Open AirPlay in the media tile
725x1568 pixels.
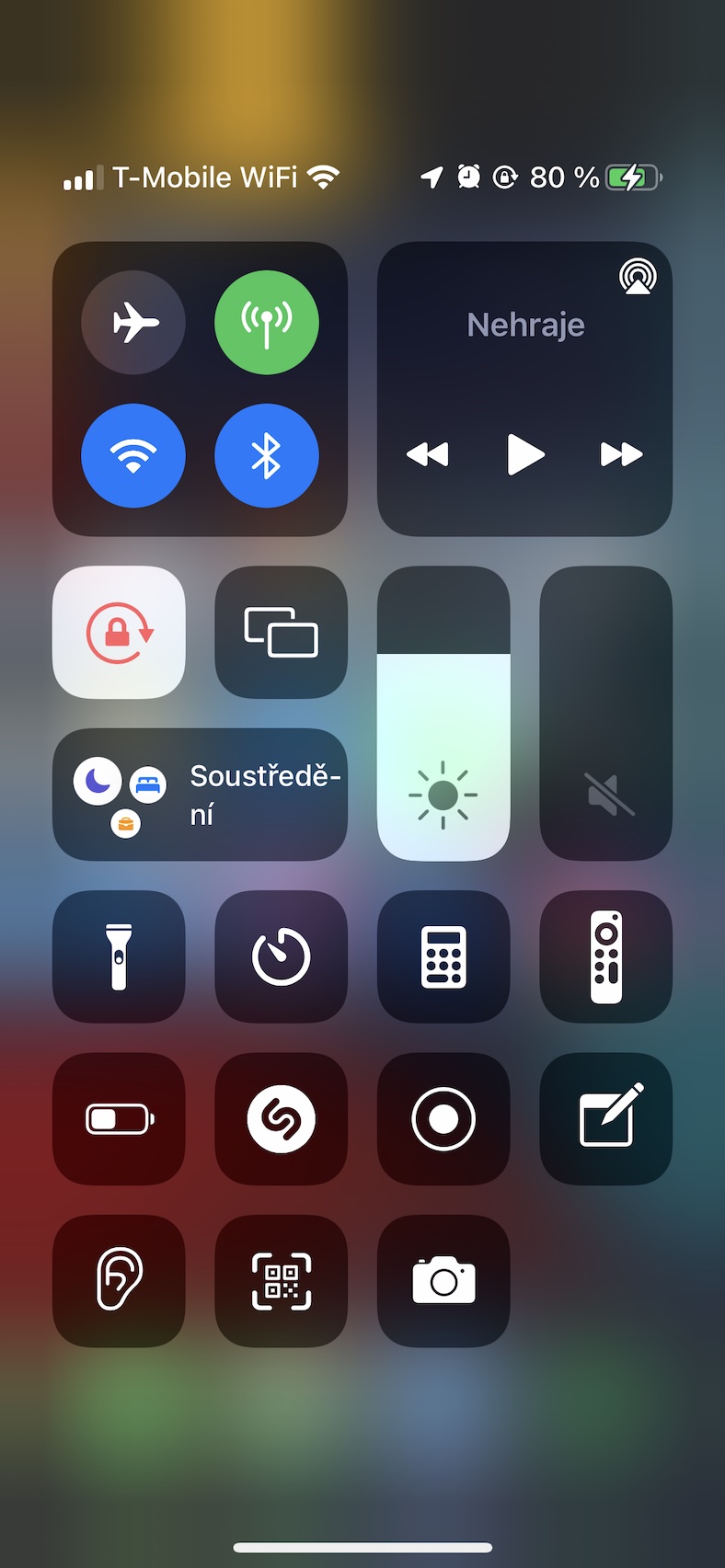point(638,276)
